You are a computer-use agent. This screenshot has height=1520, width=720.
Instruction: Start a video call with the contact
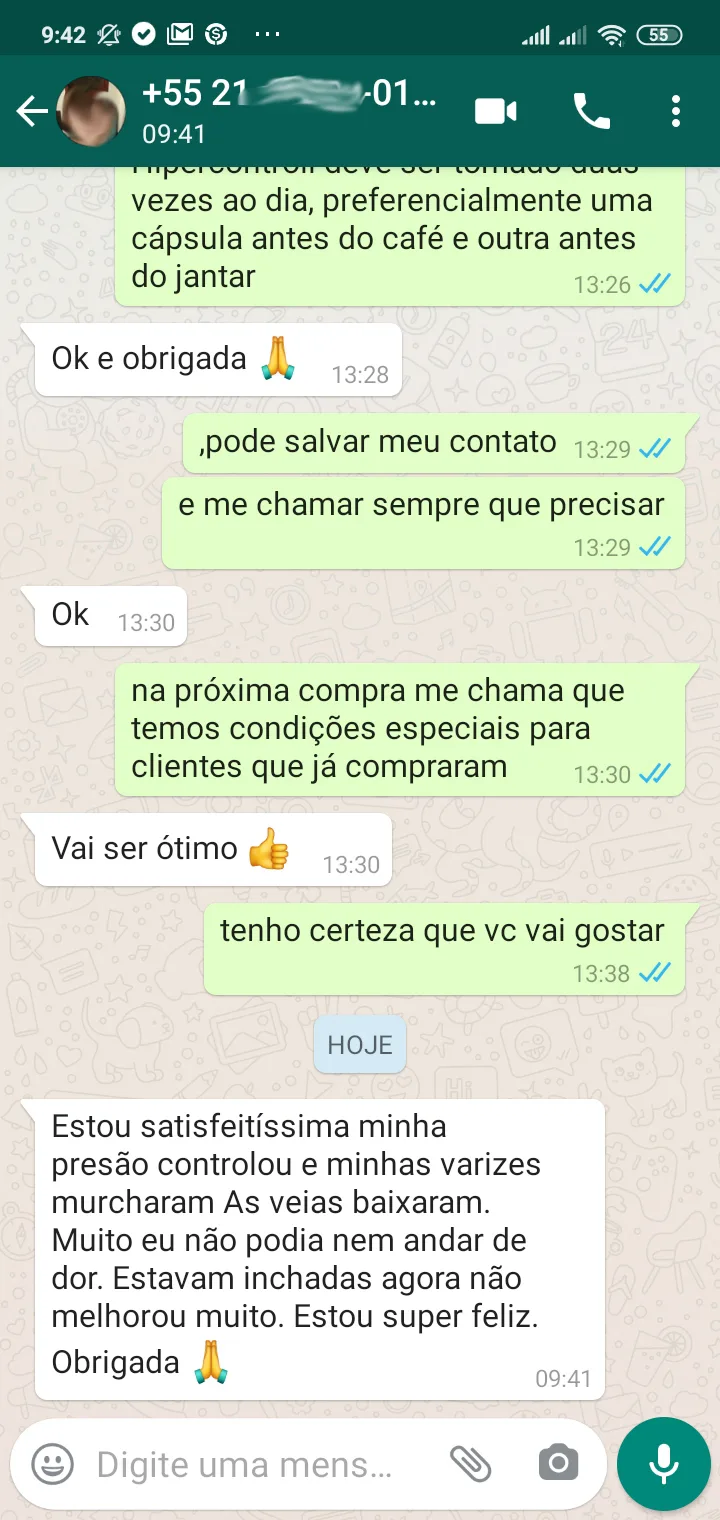(x=493, y=111)
